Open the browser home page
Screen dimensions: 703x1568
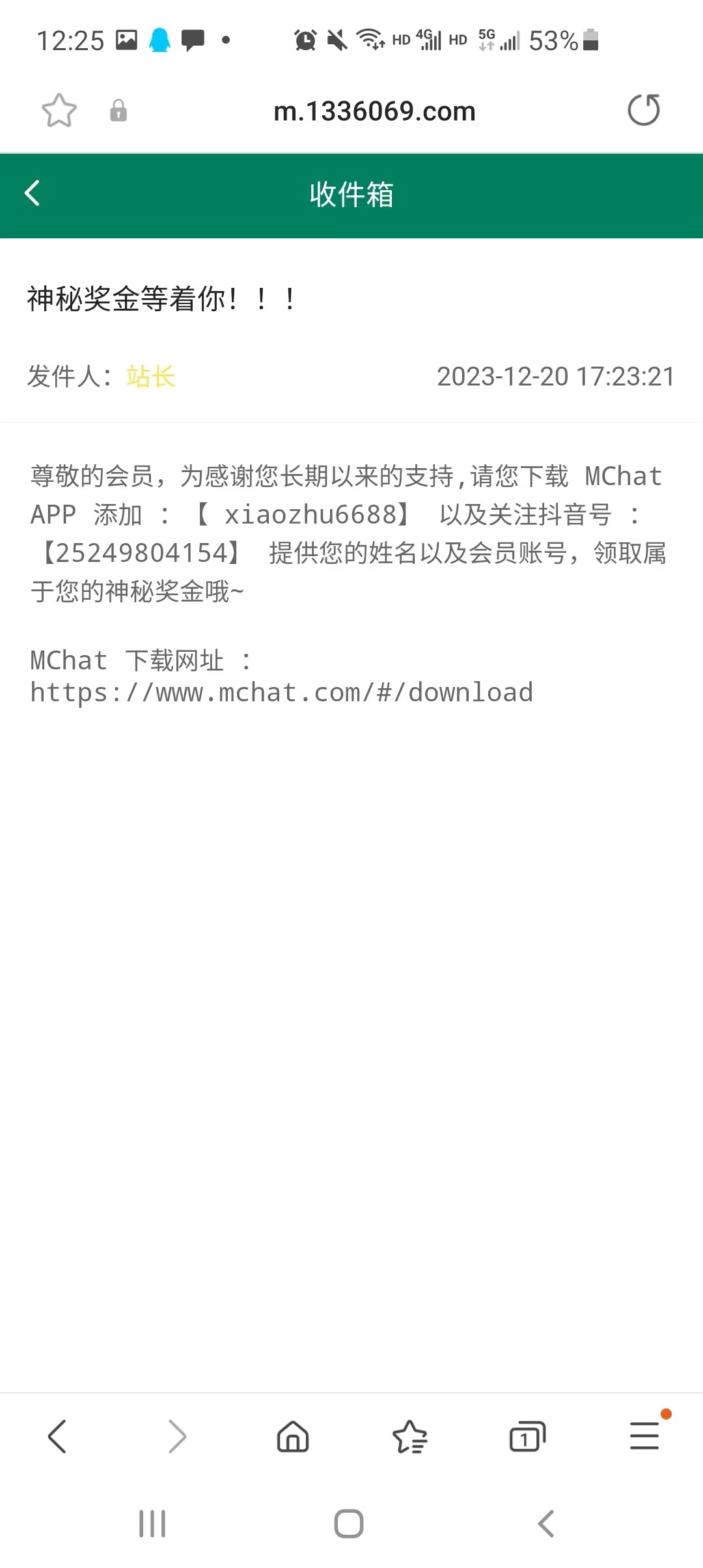tap(293, 1436)
